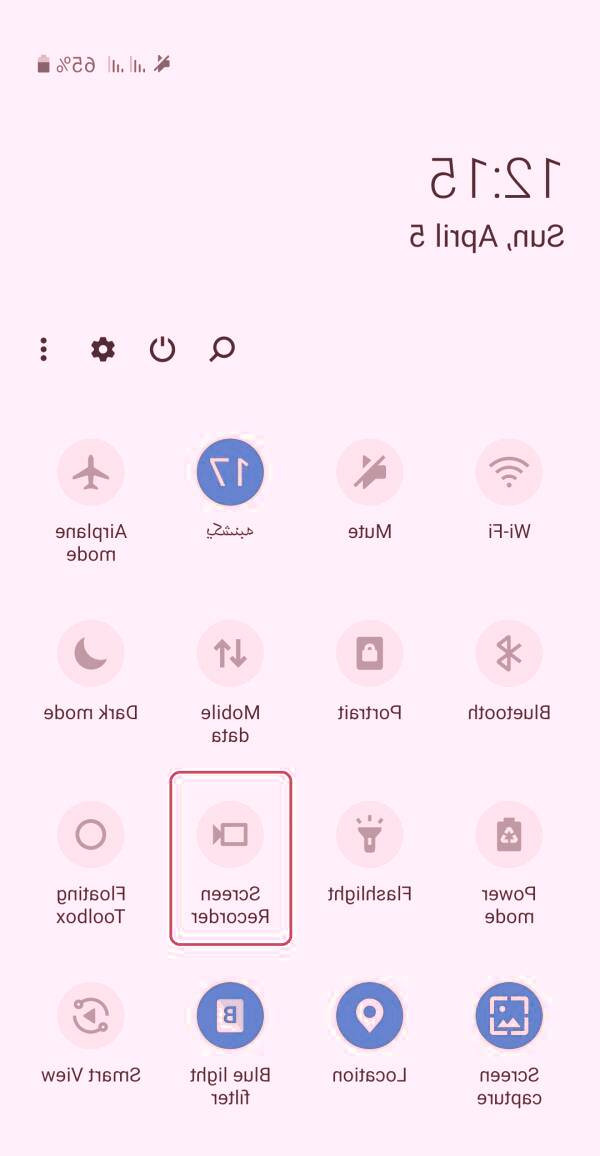Tap the Screen capture tile
The width and height of the screenshot is (600, 1156).
[509, 1016]
